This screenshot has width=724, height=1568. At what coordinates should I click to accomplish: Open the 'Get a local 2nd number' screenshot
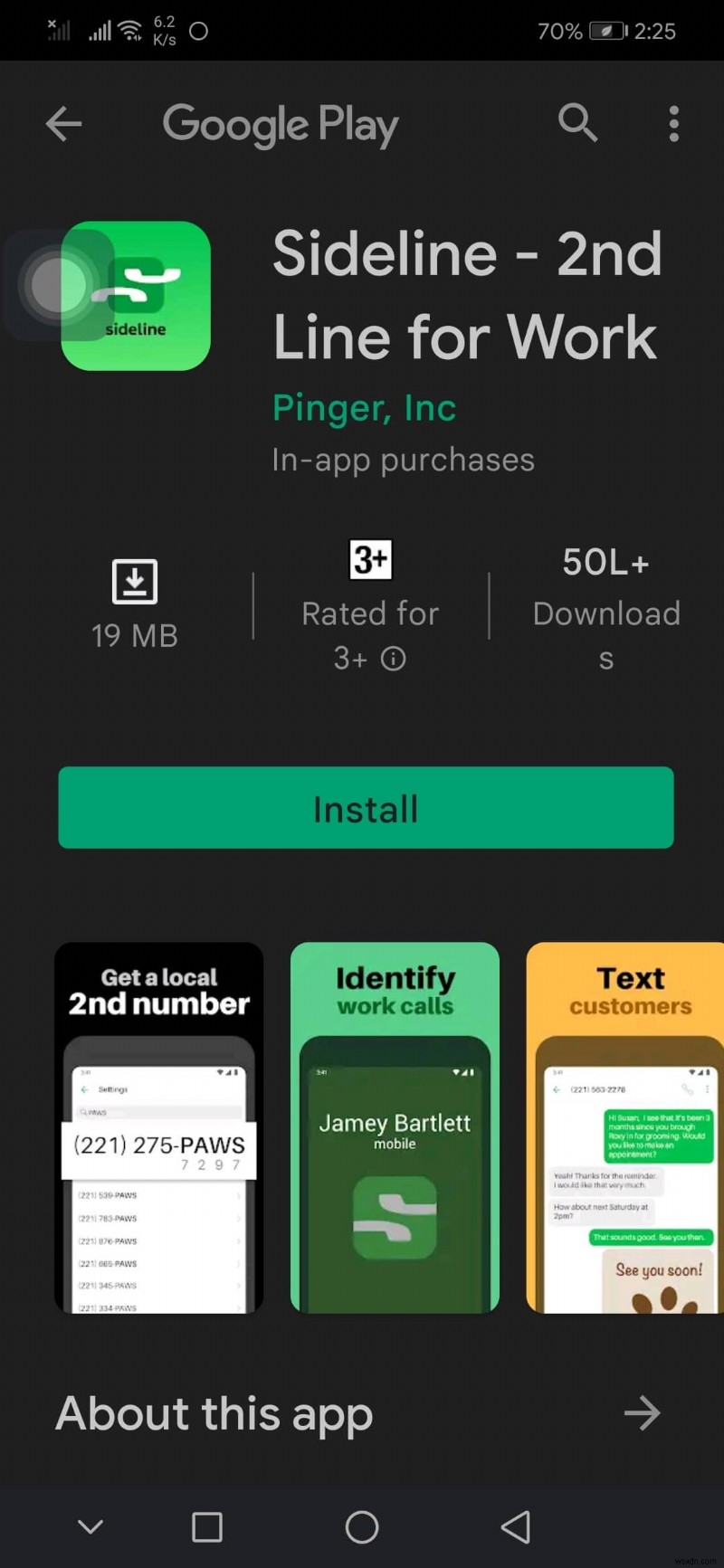(159, 1127)
